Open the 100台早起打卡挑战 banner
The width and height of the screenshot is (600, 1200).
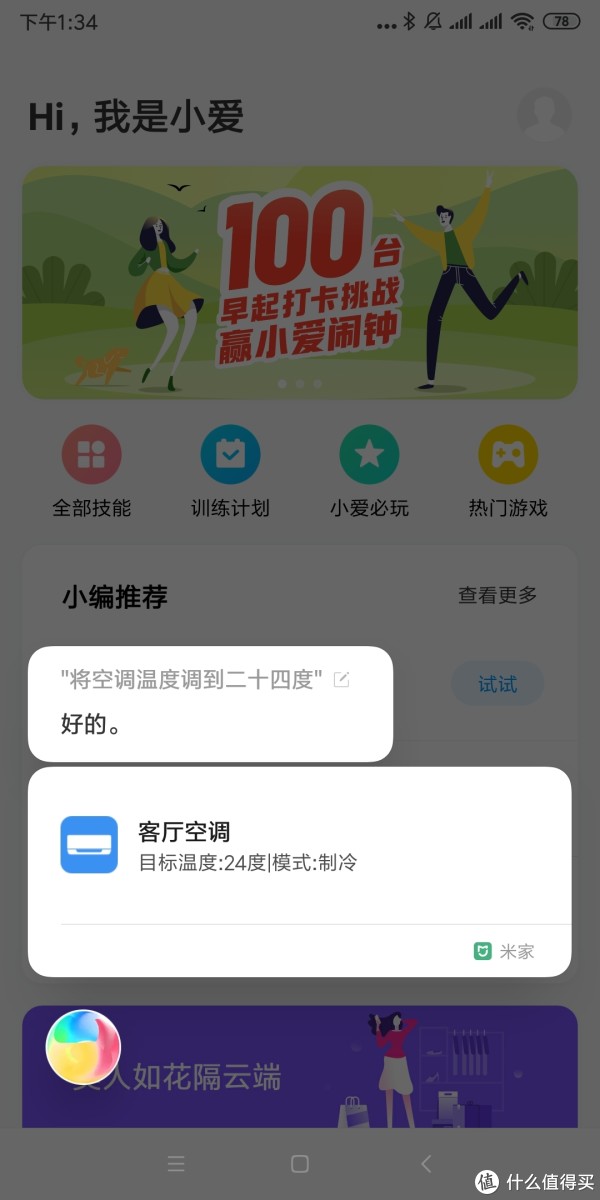click(x=300, y=282)
